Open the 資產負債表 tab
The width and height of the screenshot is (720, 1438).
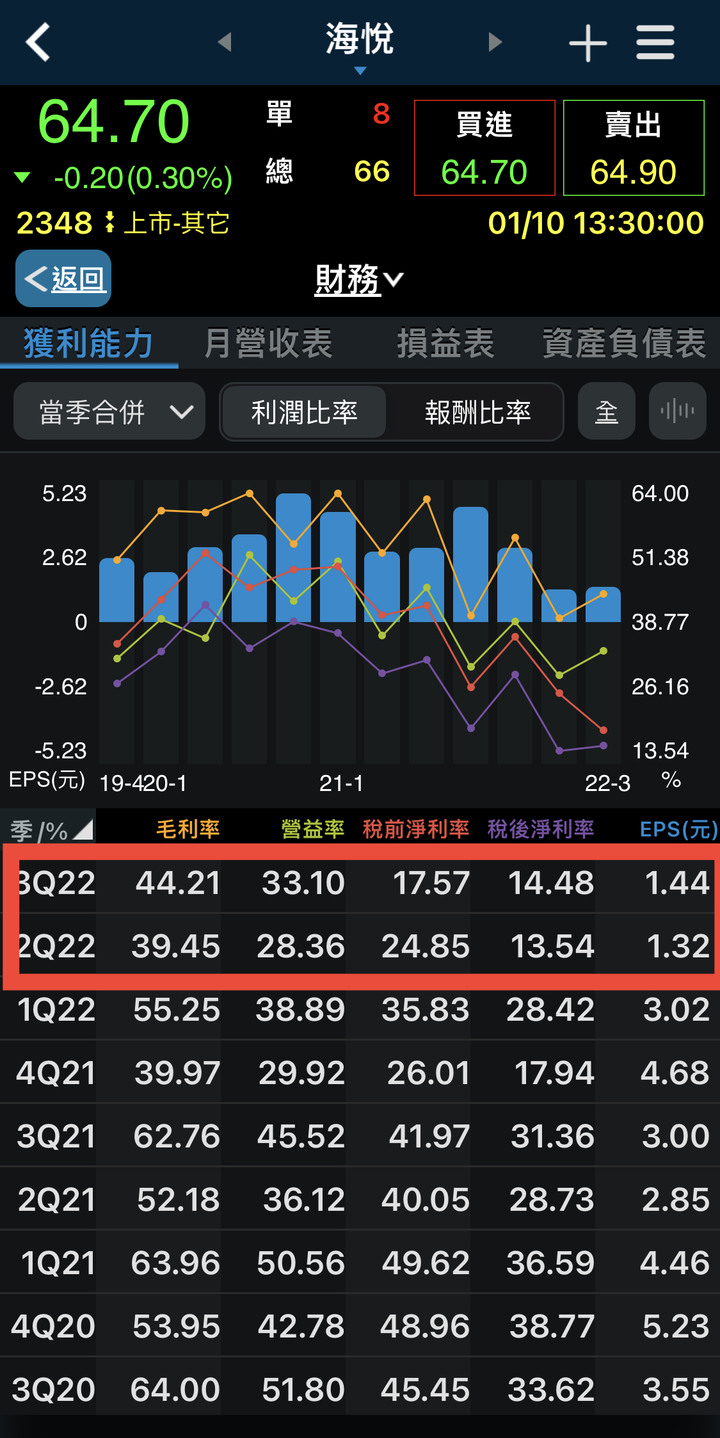point(624,344)
